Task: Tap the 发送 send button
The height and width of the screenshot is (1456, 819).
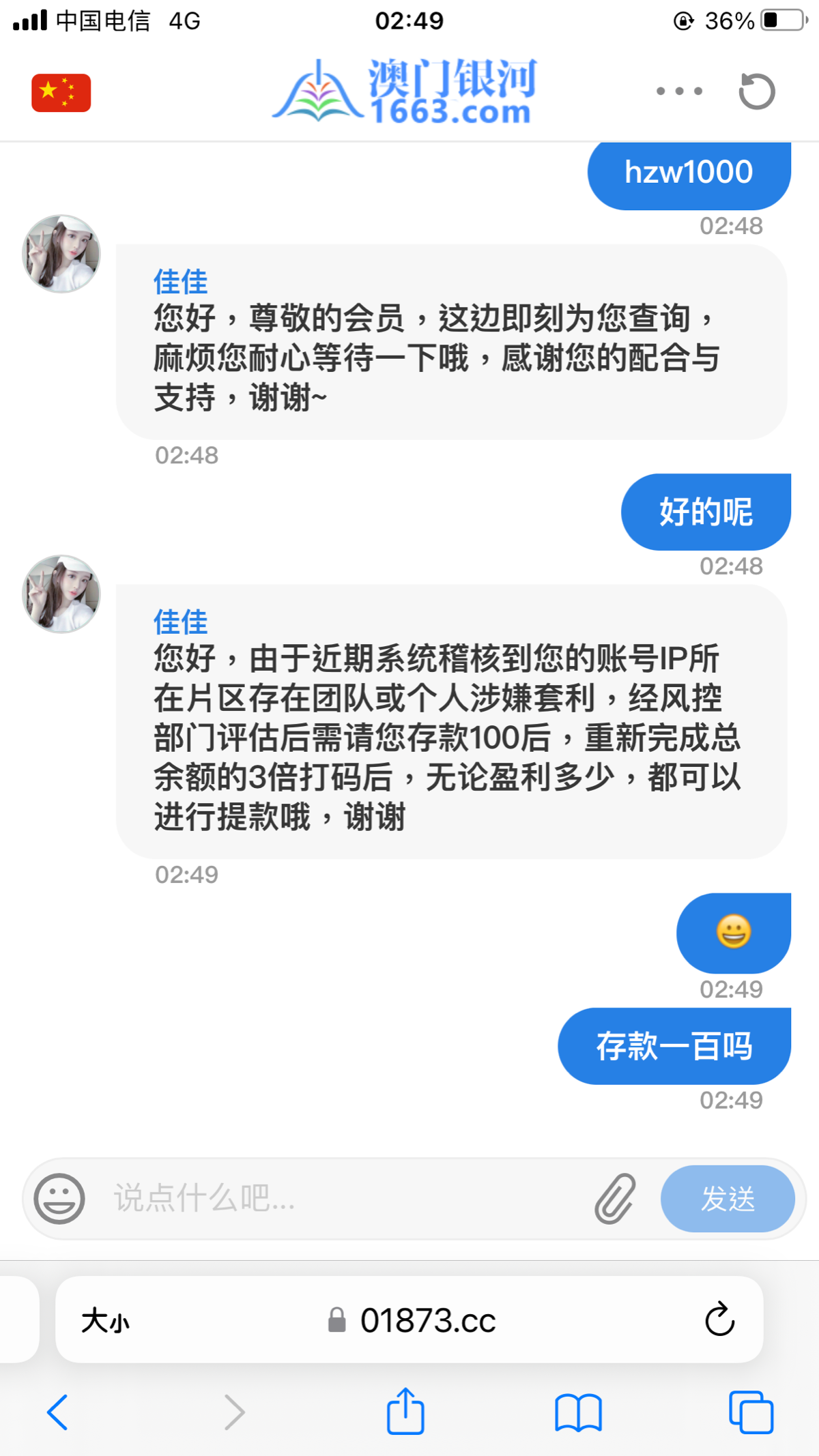Action: pyautogui.click(x=728, y=1198)
